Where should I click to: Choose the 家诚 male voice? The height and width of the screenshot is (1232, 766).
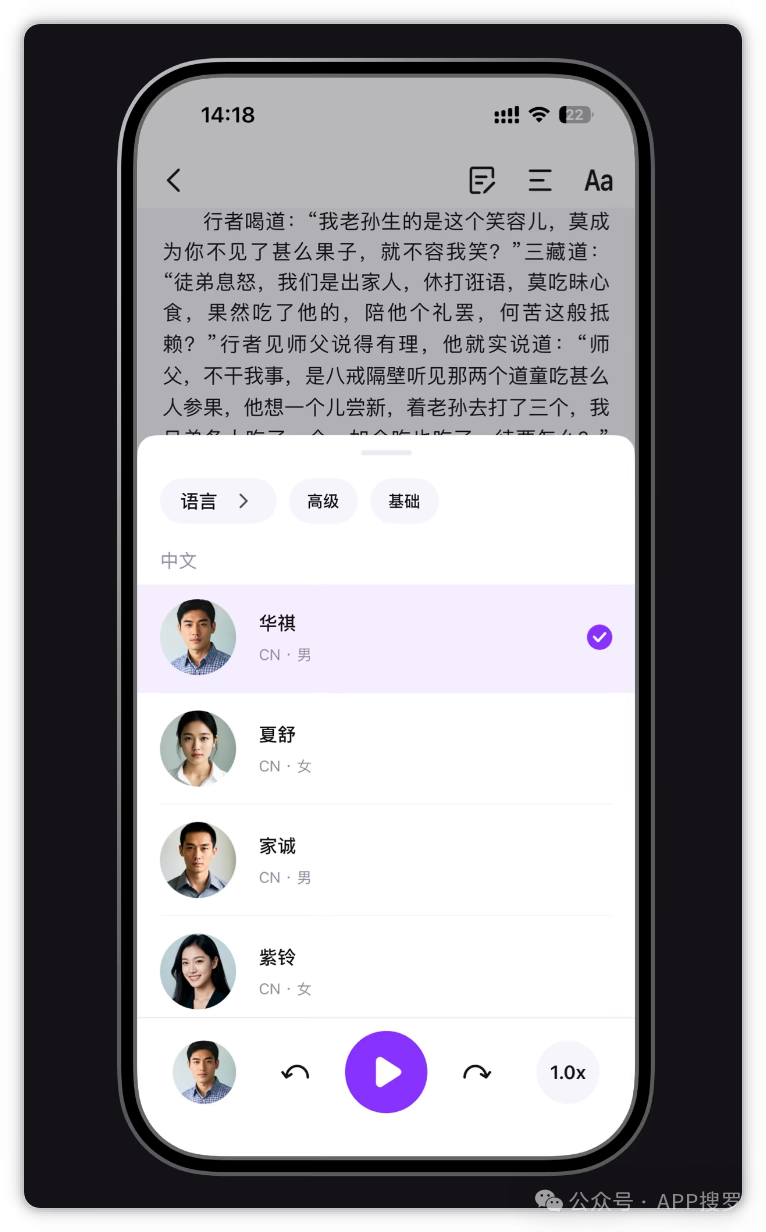point(385,860)
